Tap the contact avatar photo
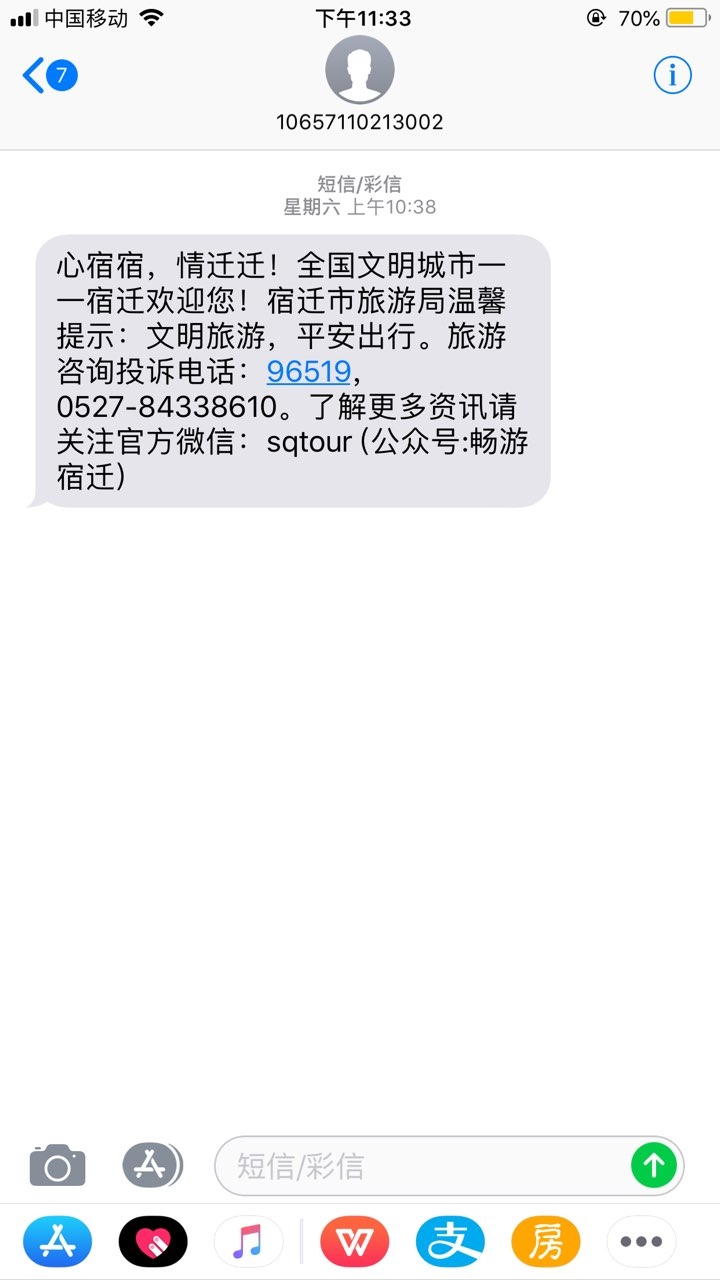This screenshot has height=1280, width=720. point(360,70)
